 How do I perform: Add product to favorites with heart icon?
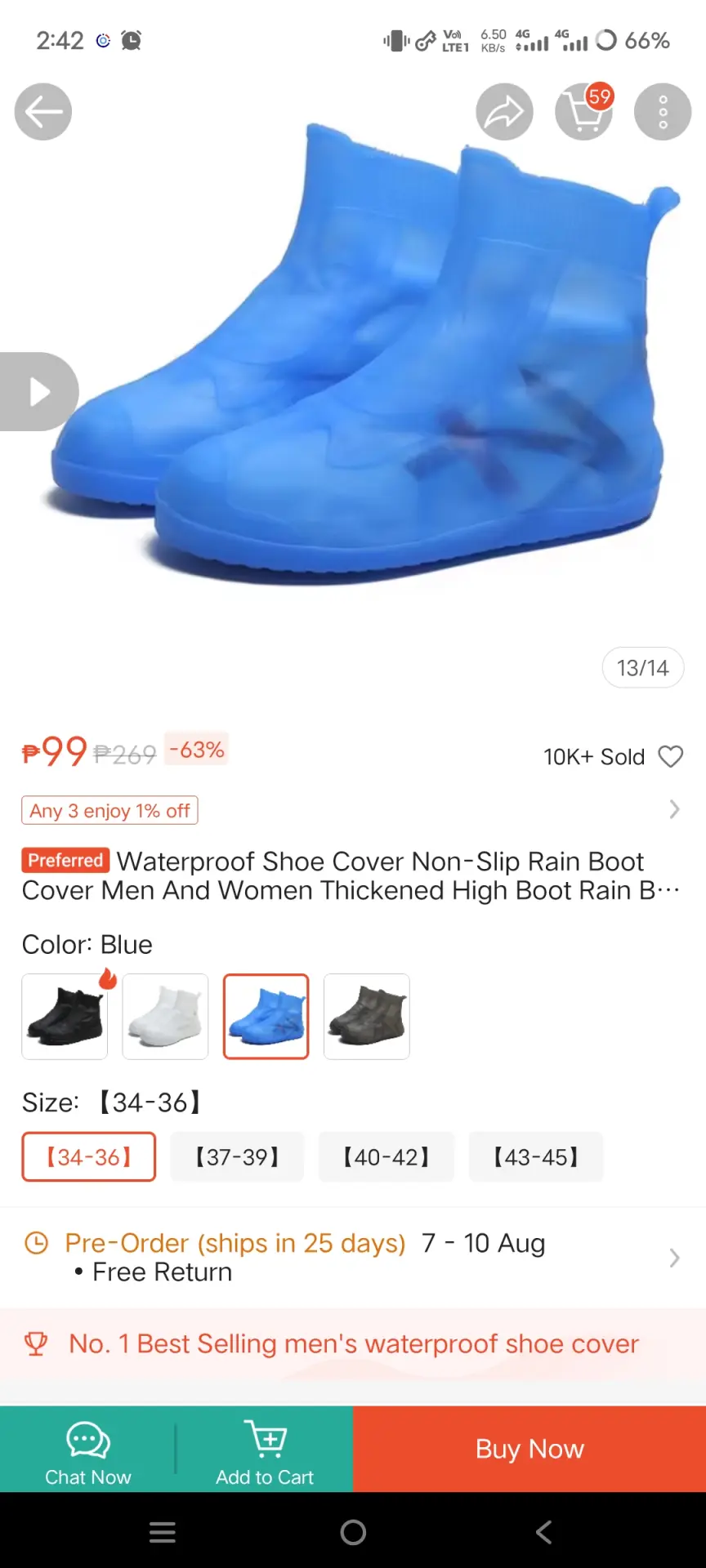(x=671, y=756)
